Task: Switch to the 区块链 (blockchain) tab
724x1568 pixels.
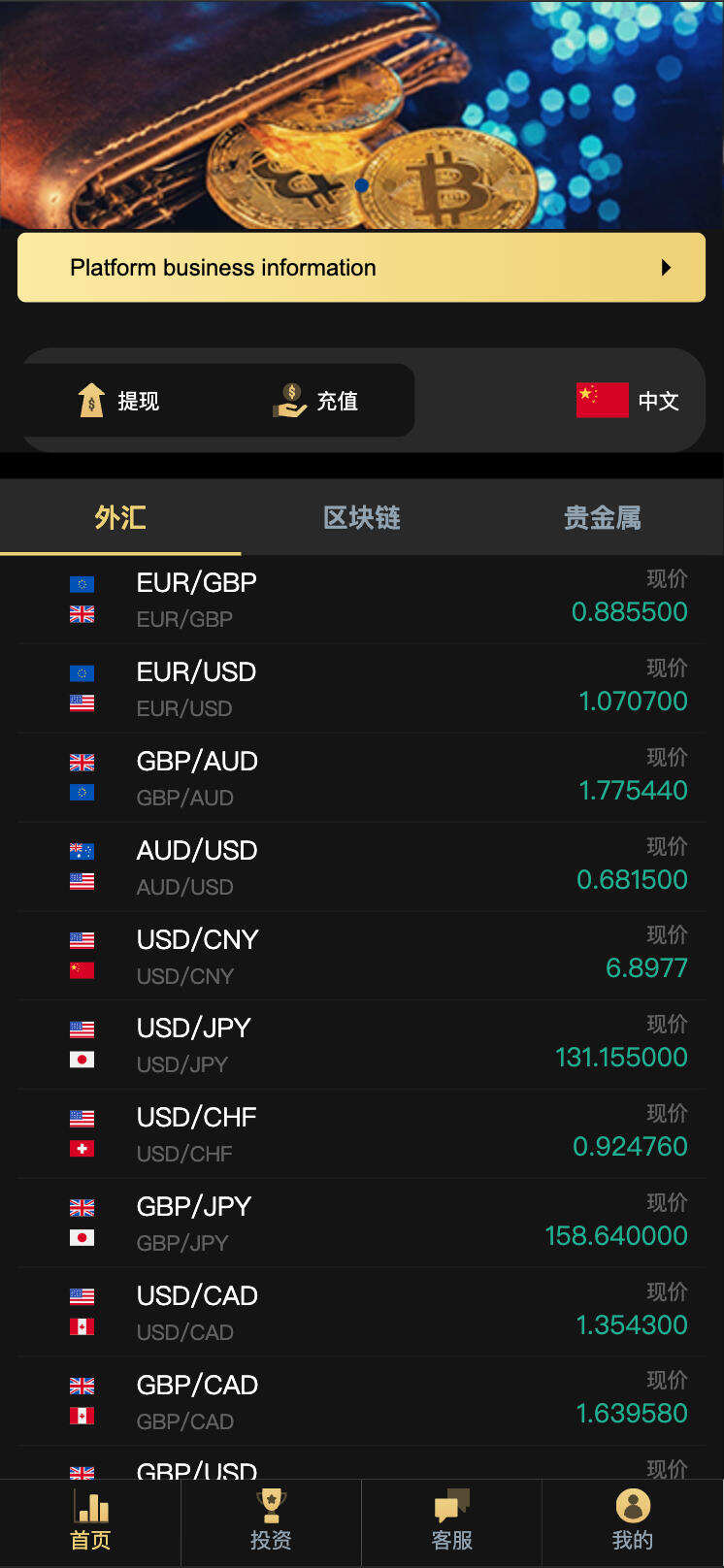Action: (x=361, y=518)
